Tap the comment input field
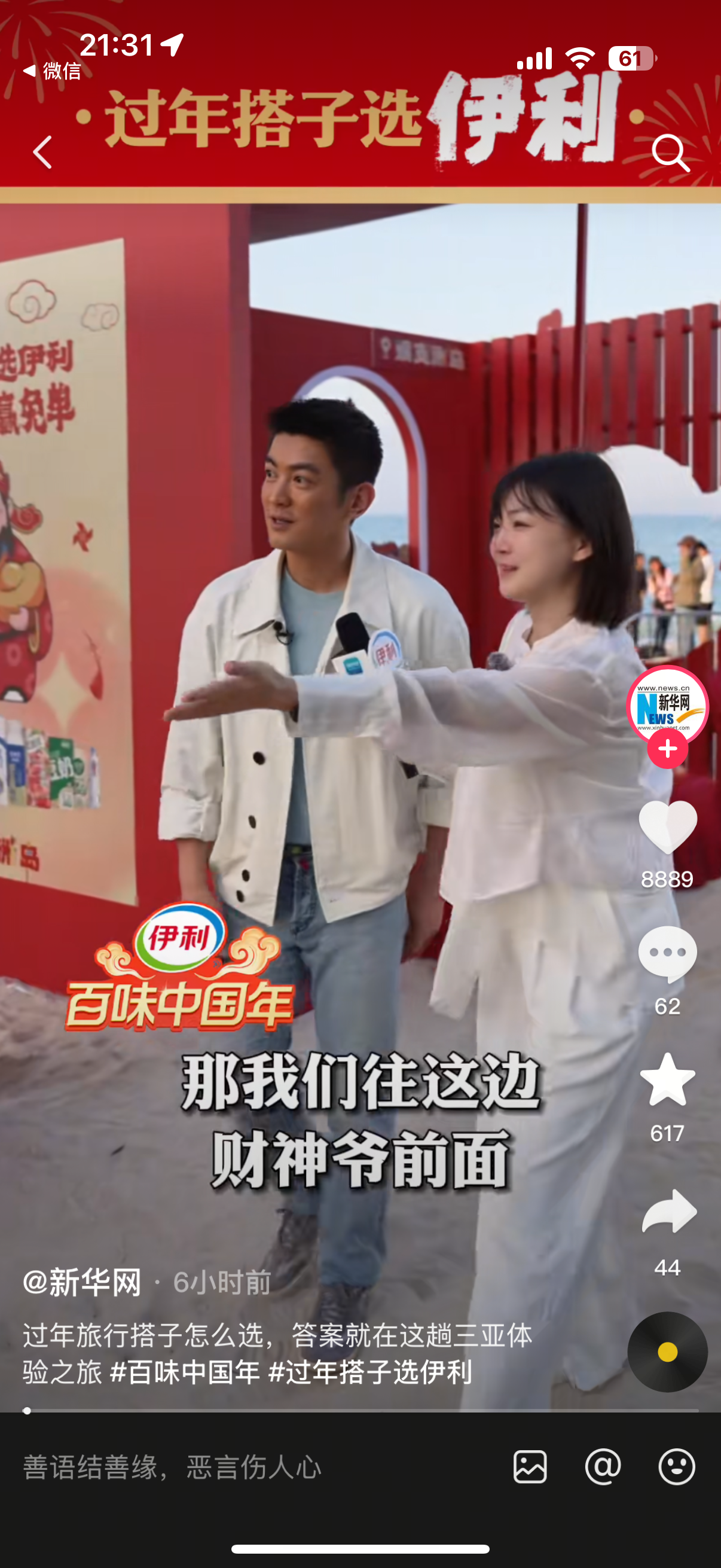The image size is (721, 1568). (x=243, y=1467)
